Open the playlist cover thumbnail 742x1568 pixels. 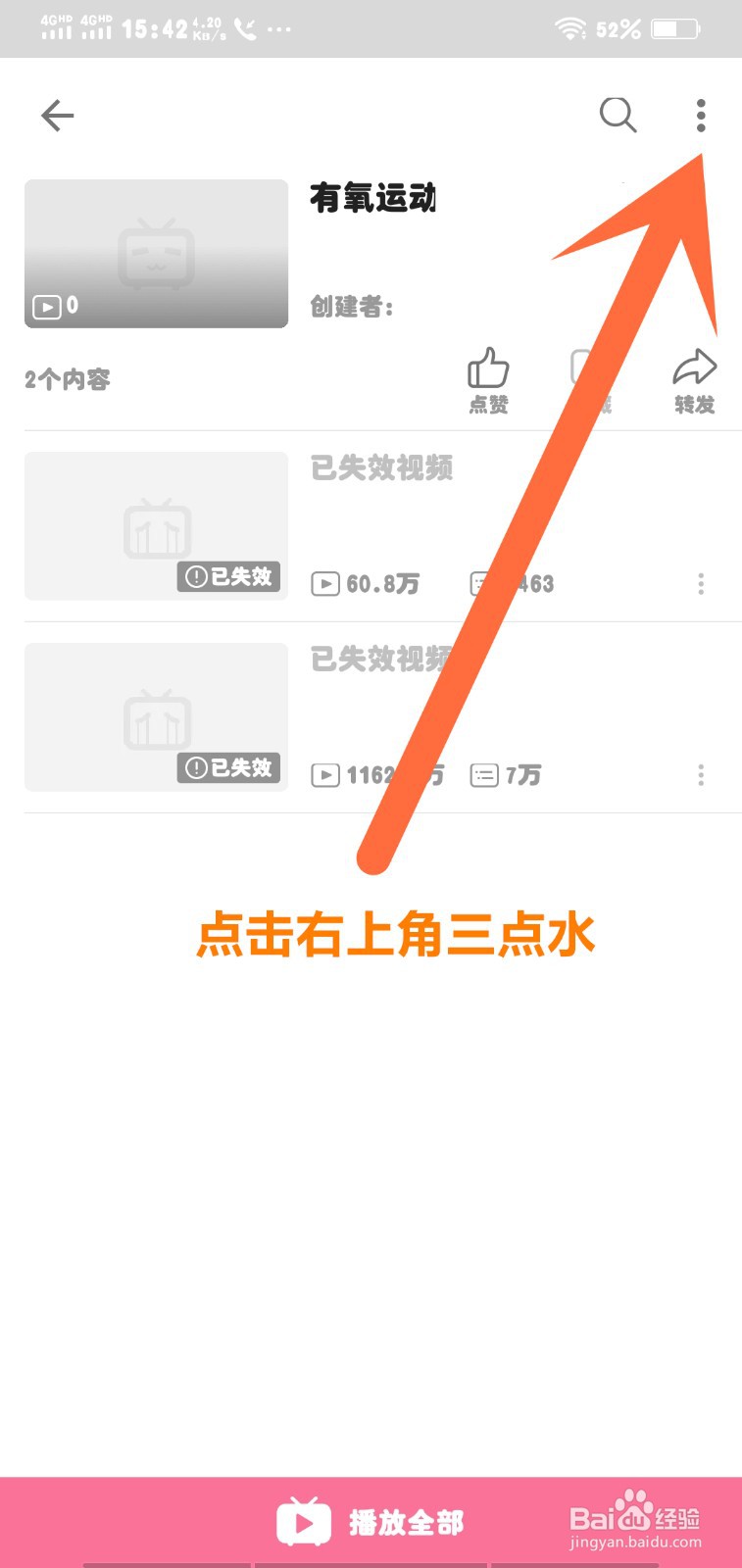(x=155, y=254)
